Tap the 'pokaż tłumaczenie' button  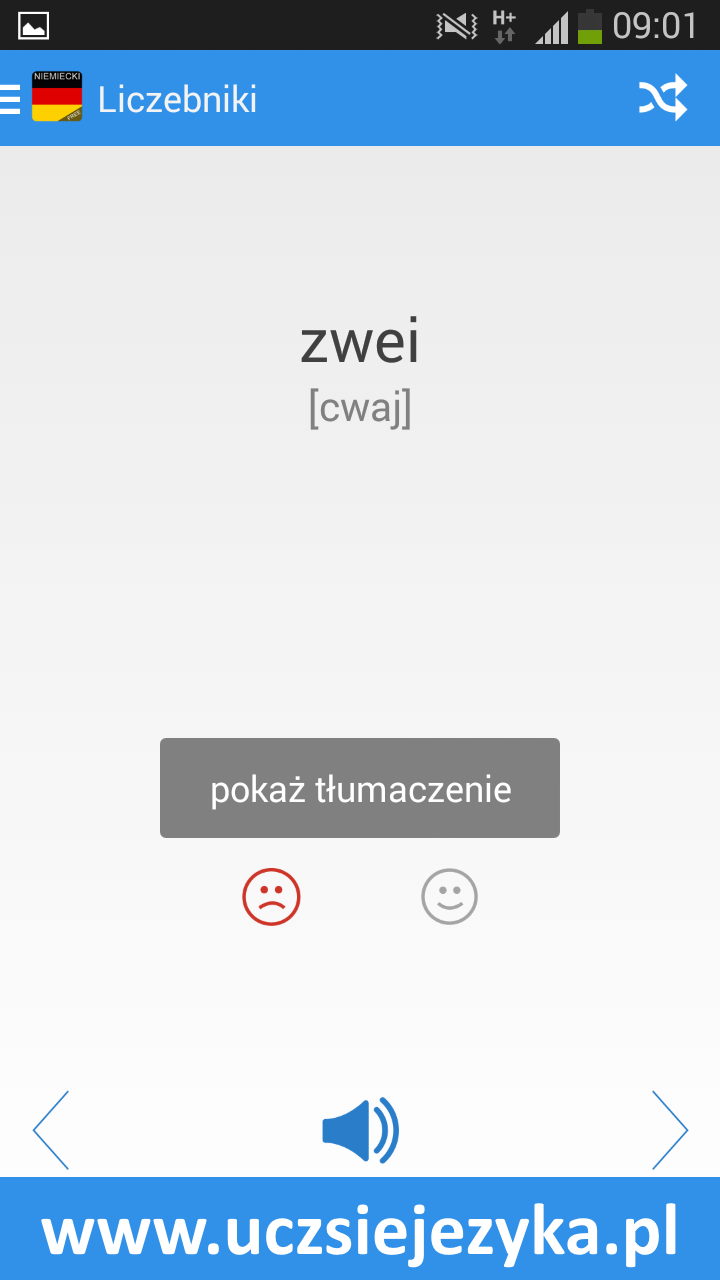360,788
